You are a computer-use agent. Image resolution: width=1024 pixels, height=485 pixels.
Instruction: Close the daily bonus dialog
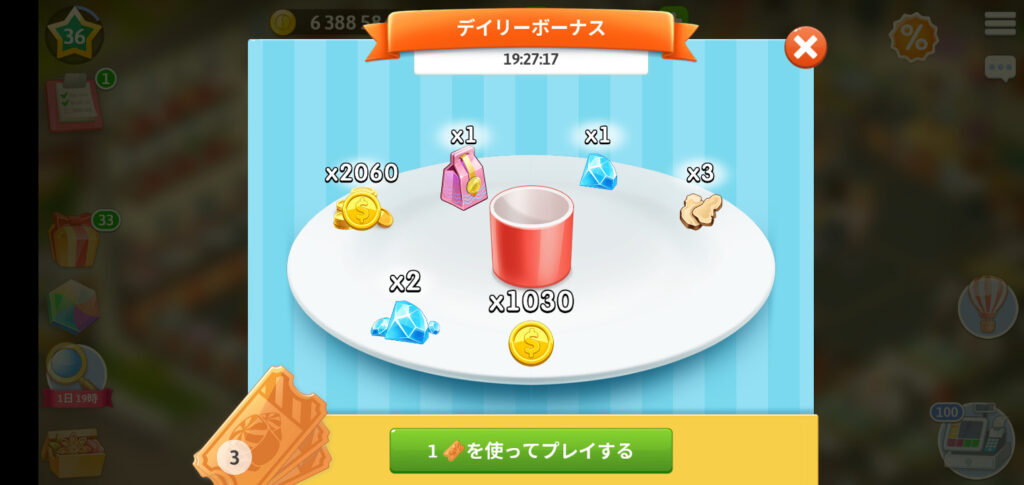(805, 47)
